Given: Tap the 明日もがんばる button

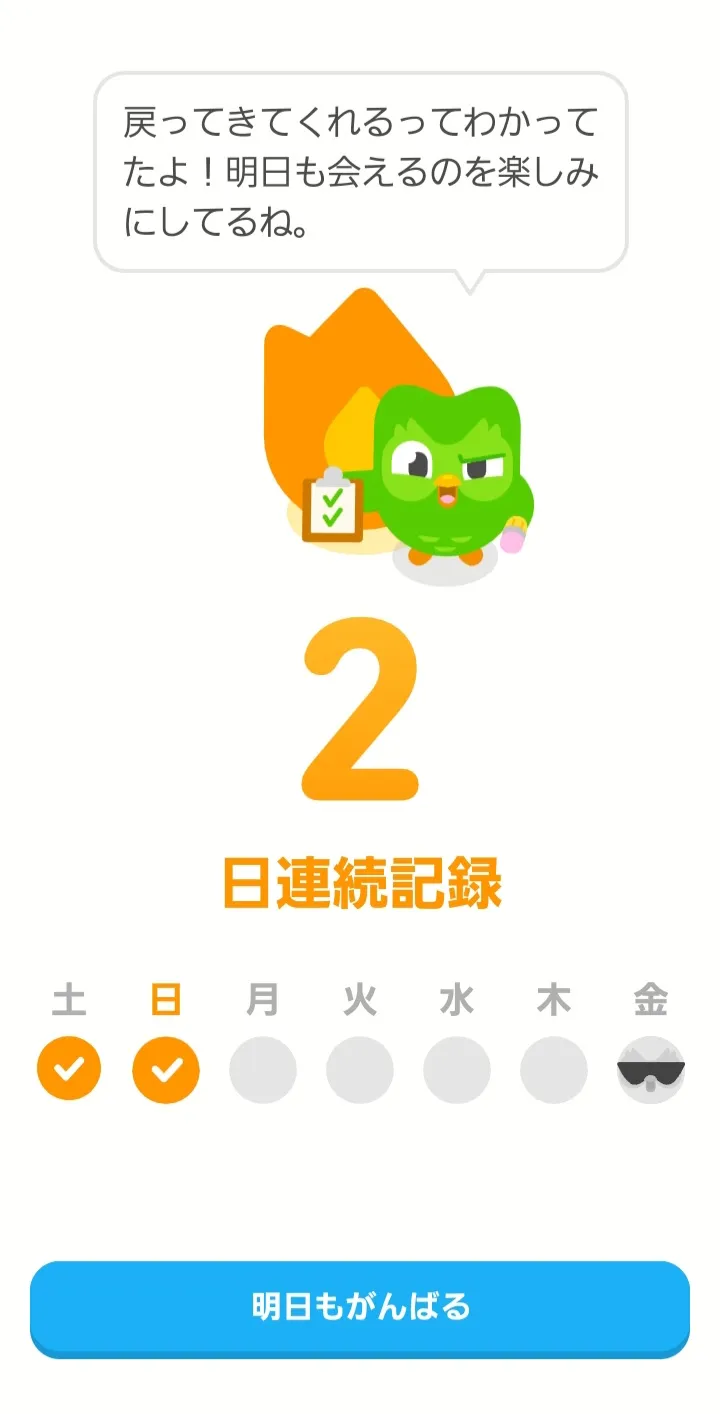Looking at the screenshot, I should [x=360, y=1307].
